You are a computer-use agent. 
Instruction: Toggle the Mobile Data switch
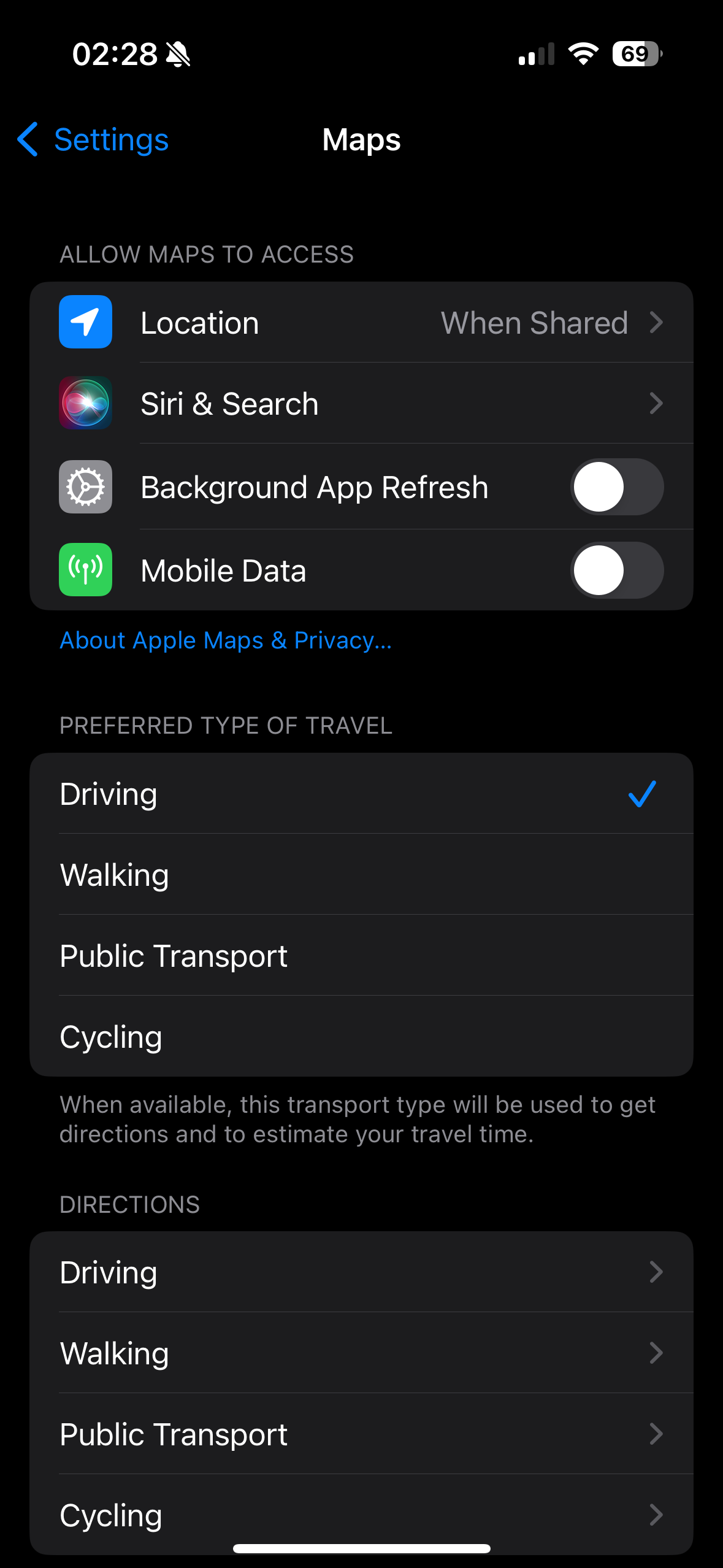(x=616, y=571)
